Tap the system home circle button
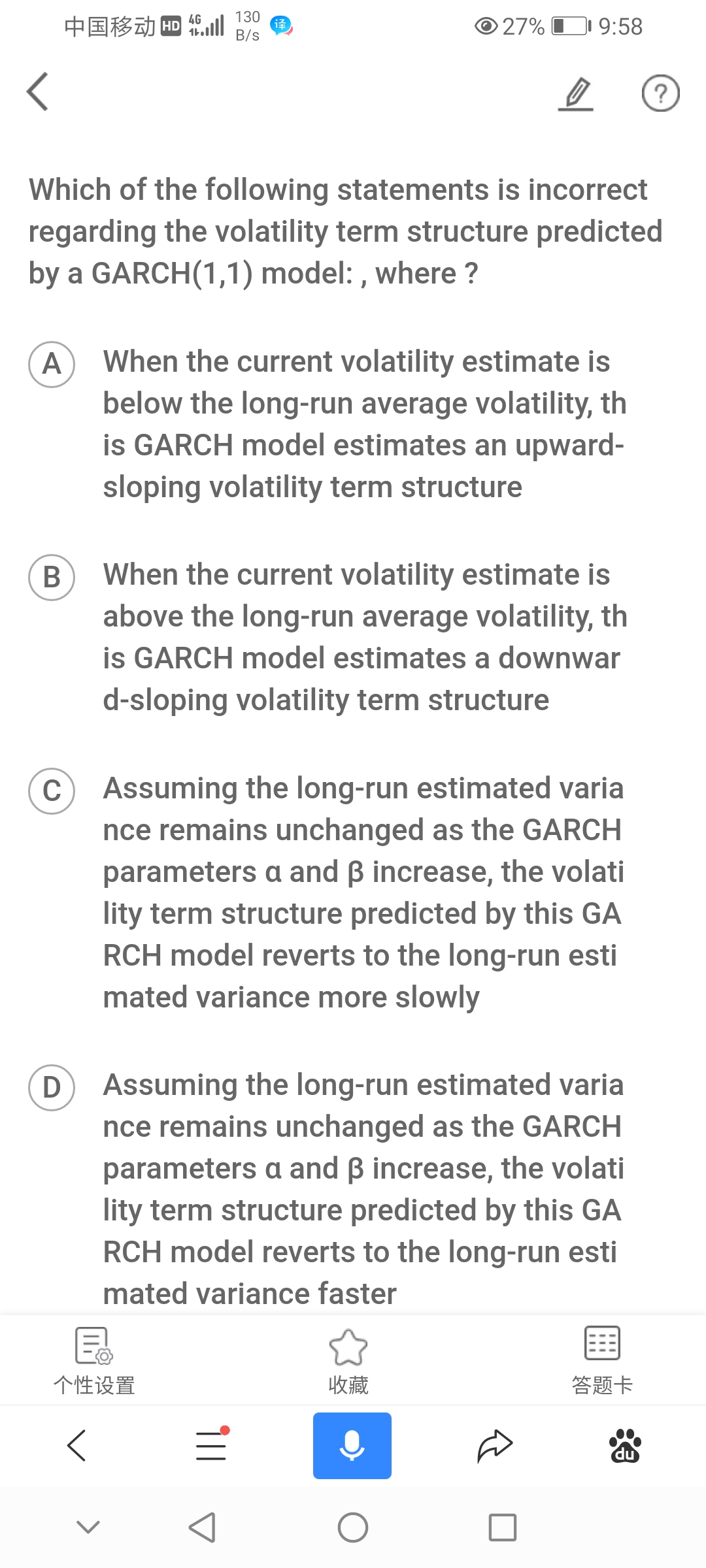 [x=353, y=1527]
